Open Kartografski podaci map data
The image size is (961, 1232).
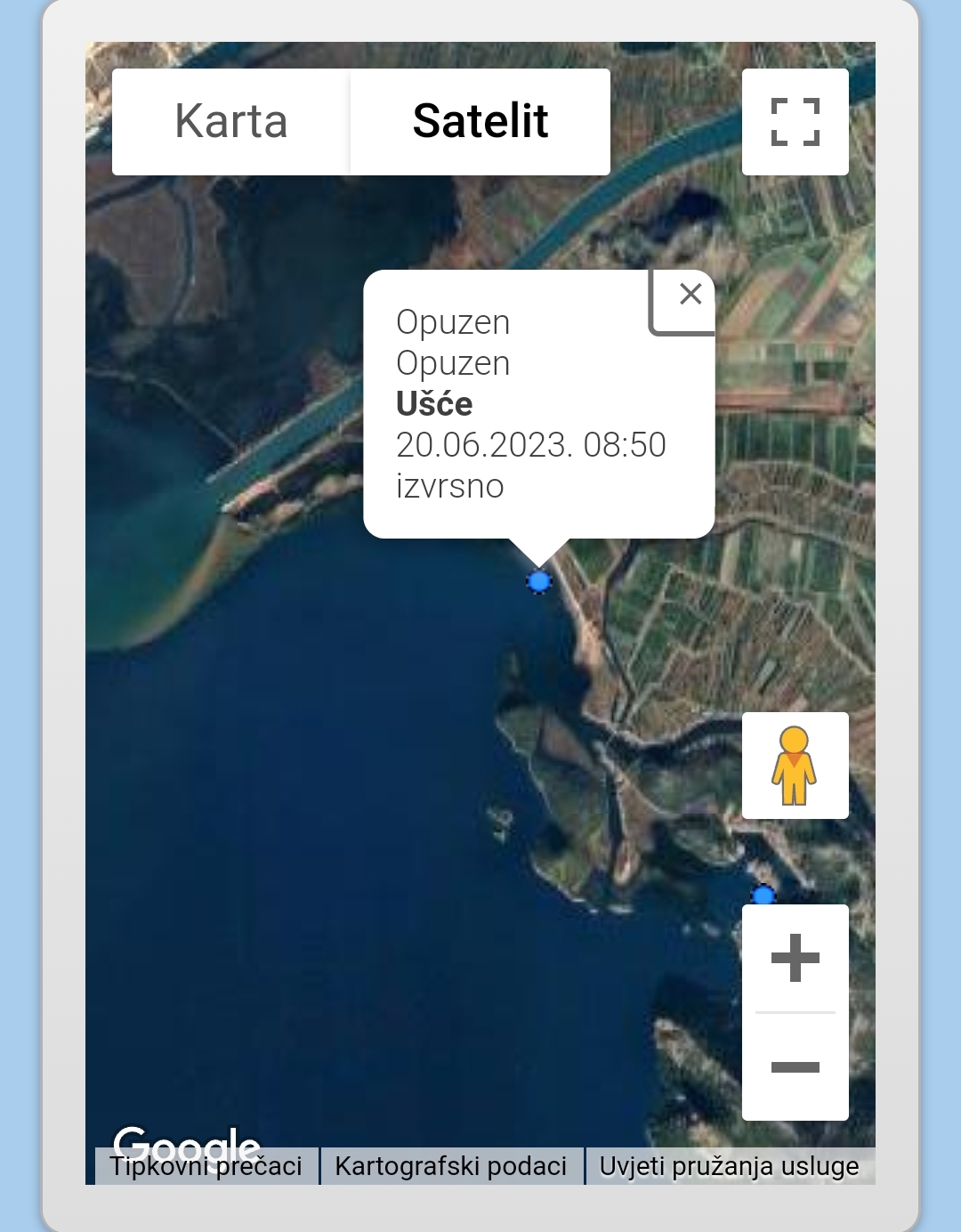(x=451, y=1166)
